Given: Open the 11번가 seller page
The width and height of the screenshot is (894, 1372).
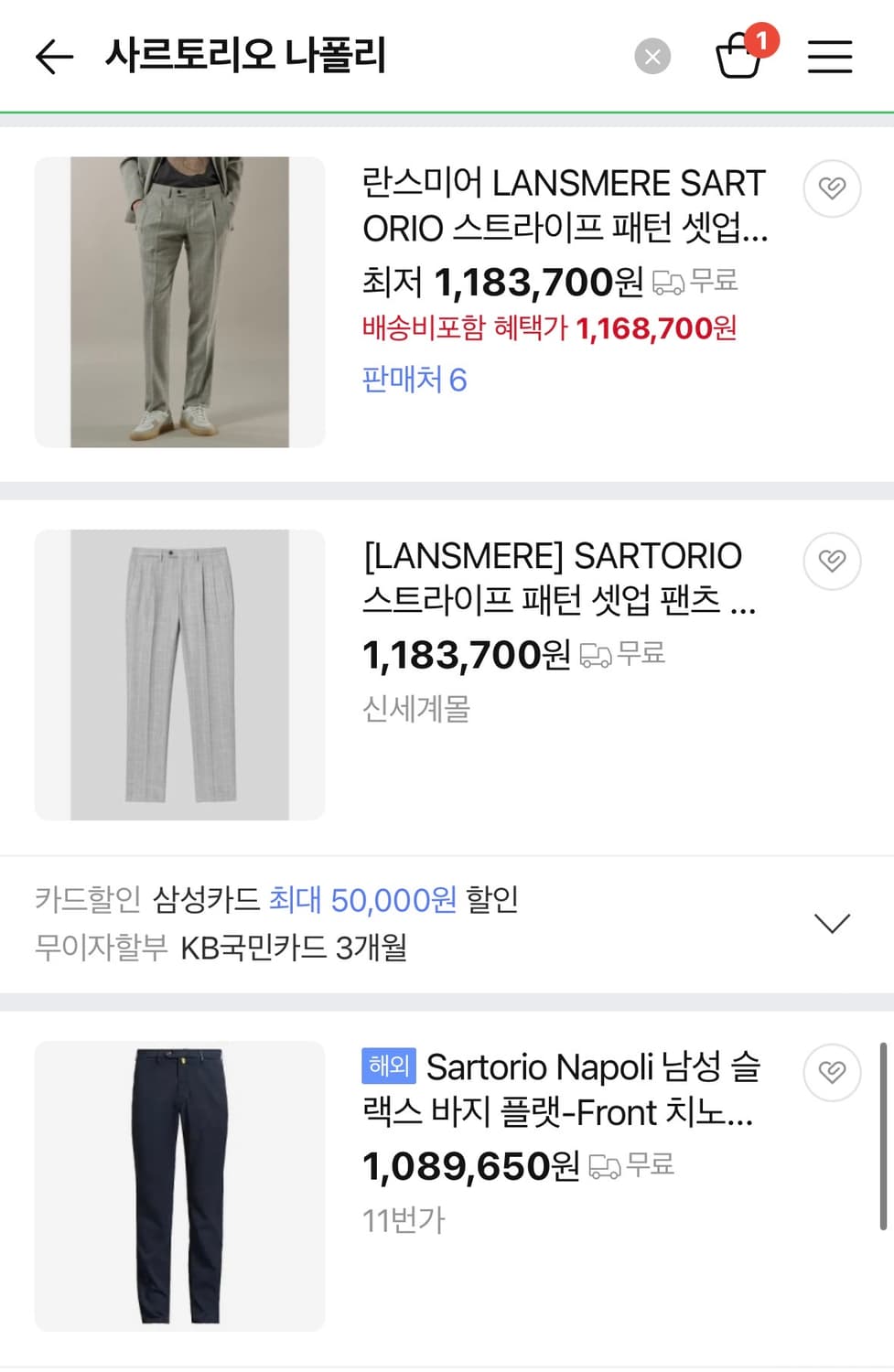Looking at the screenshot, I should click(403, 1219).
